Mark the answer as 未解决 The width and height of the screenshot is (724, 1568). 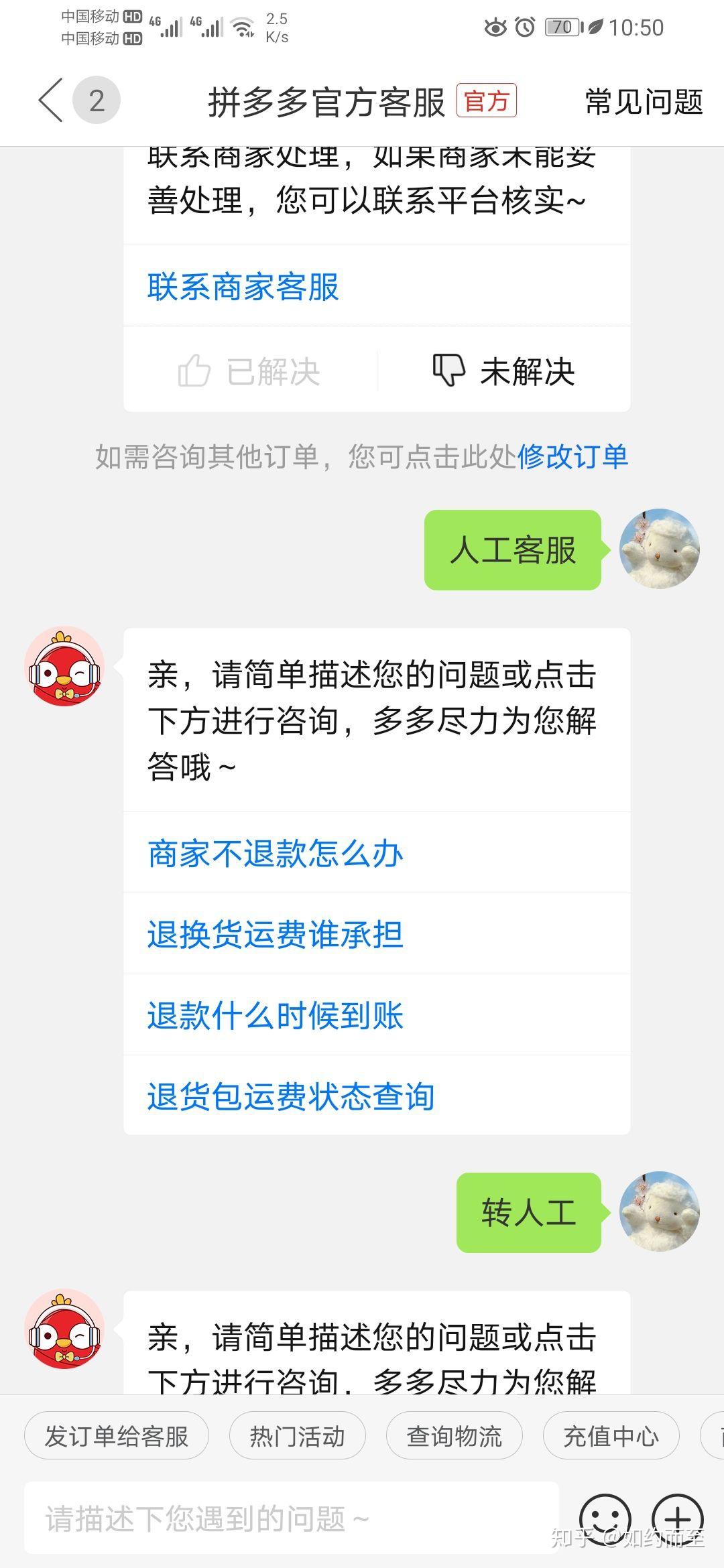[x=504, y=371]
